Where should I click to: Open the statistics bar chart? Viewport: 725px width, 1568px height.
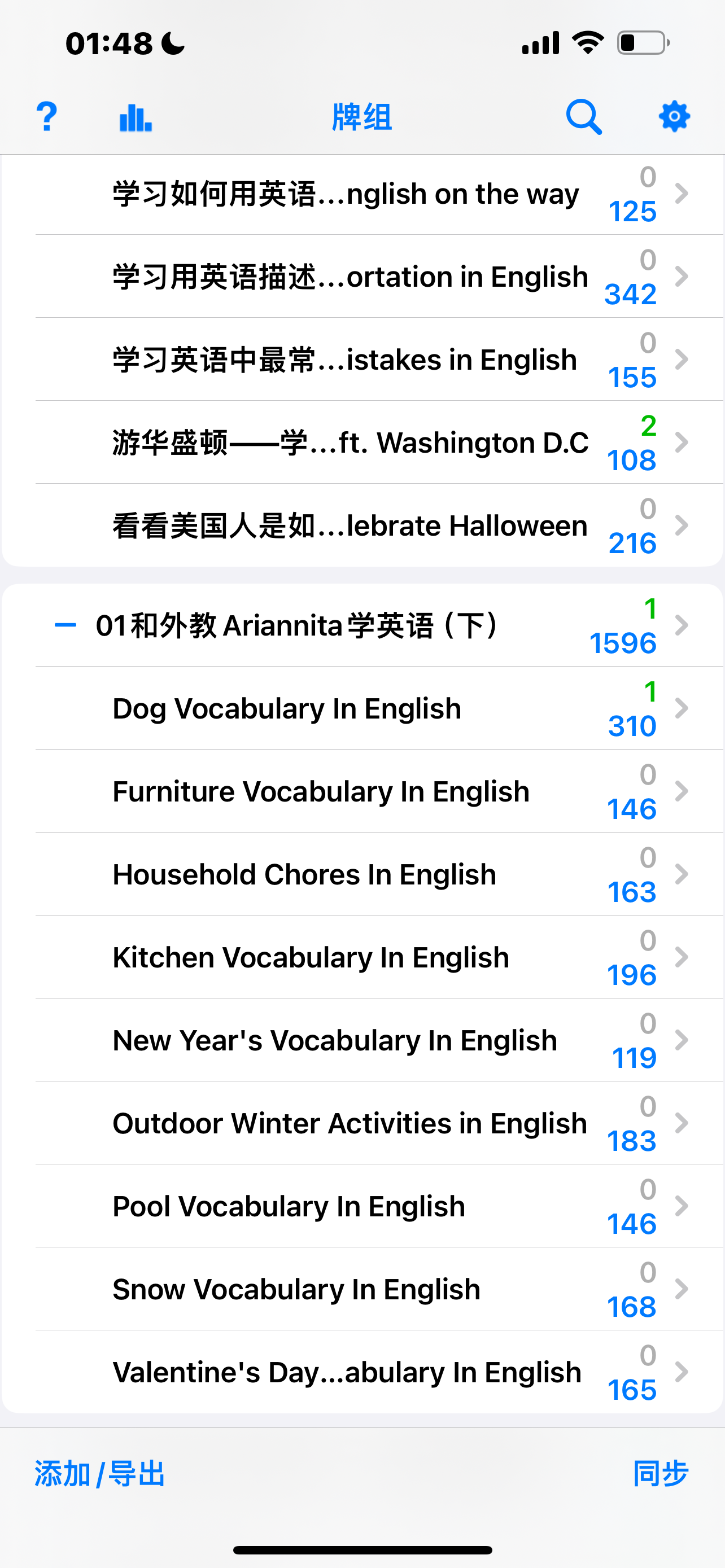[x=135, y=117]
